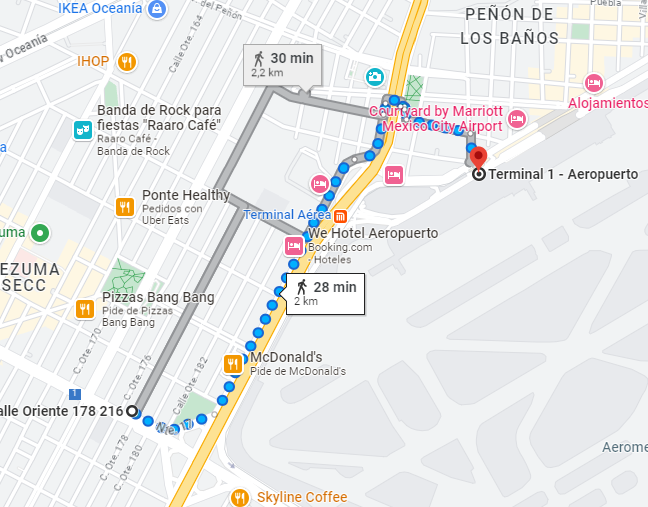The width and height of the screenshot is (648, 507).
Task: Tap the Alojamientos lodging marker
Action: click(x=594, y=83)
